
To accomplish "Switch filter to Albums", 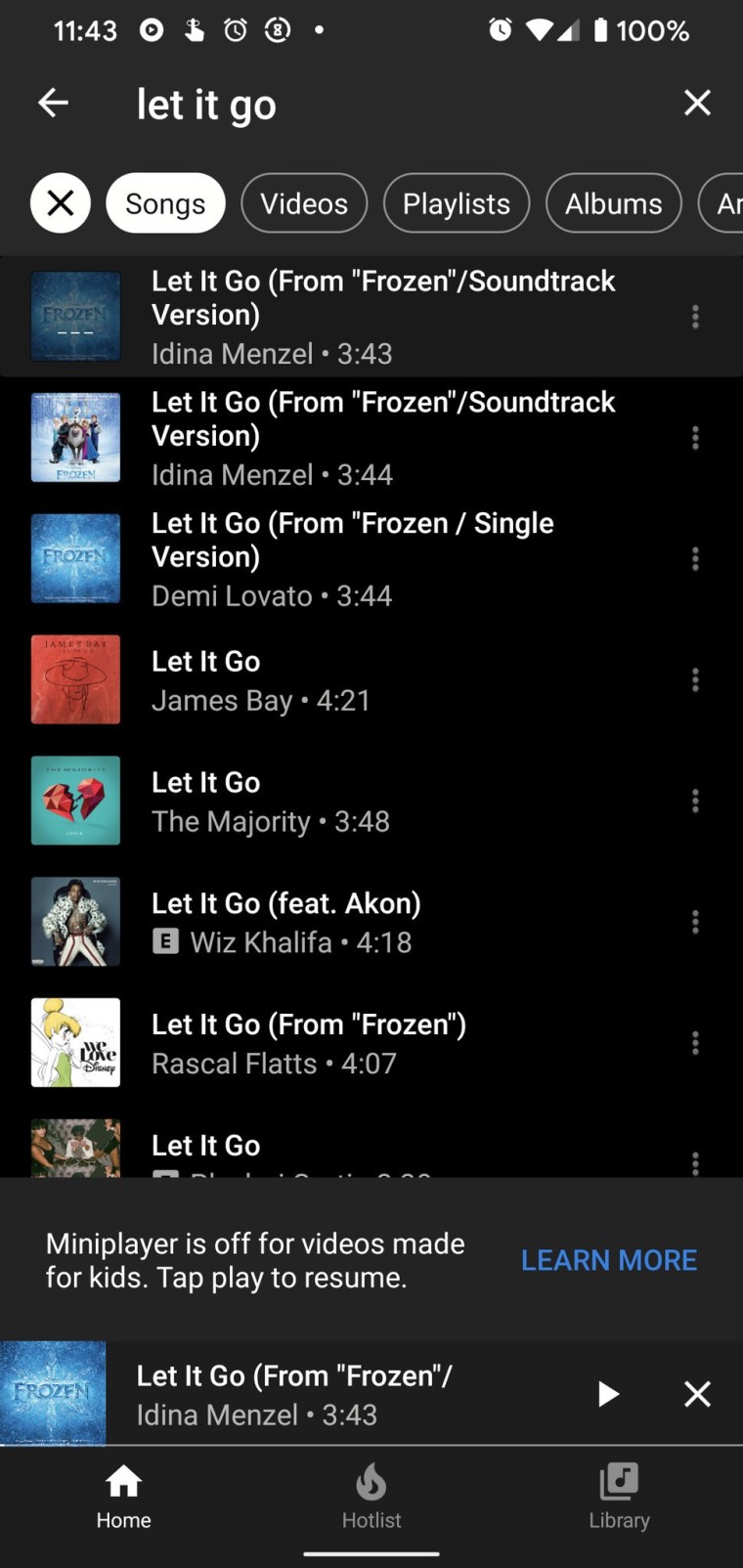I will (613, 203).
